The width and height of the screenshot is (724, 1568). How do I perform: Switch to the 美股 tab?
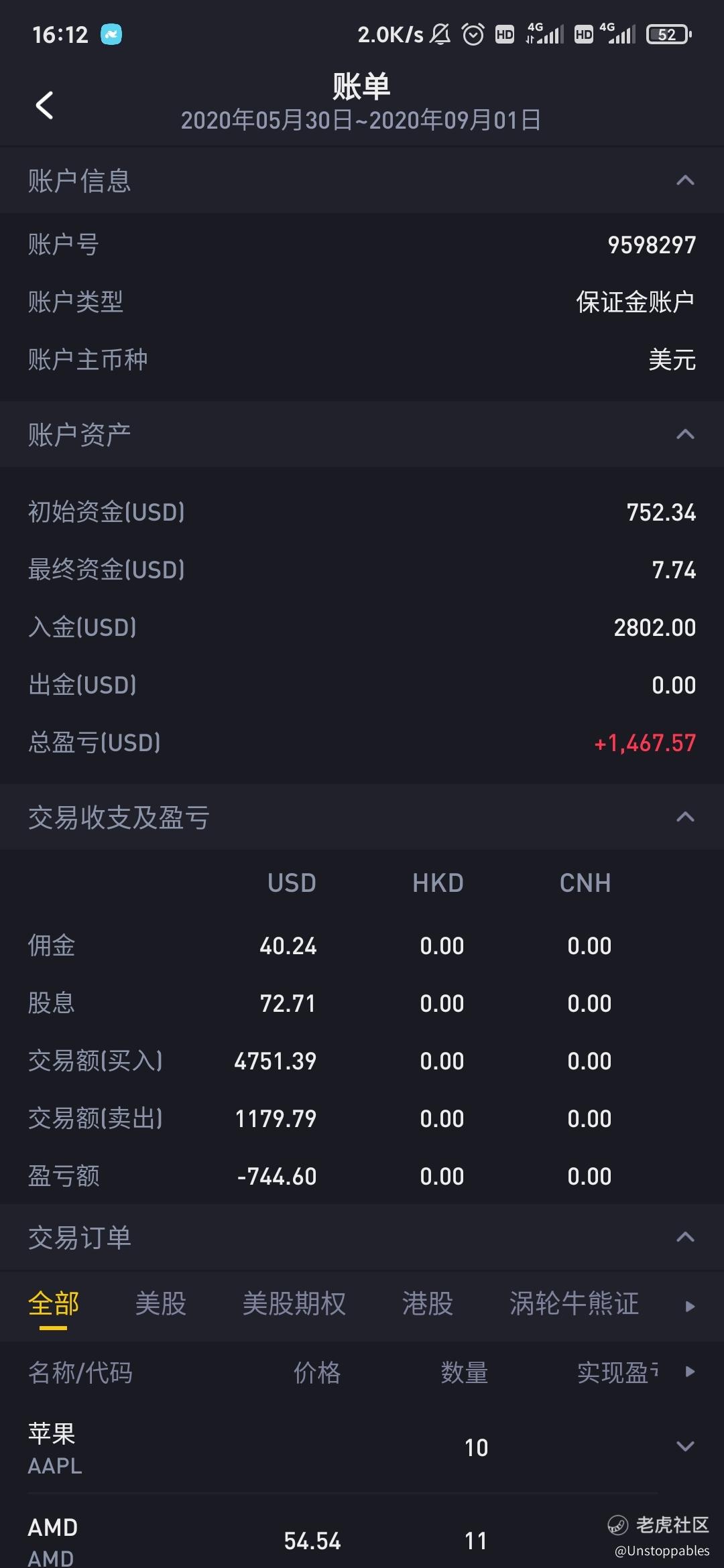click(x=161, y=1304)
